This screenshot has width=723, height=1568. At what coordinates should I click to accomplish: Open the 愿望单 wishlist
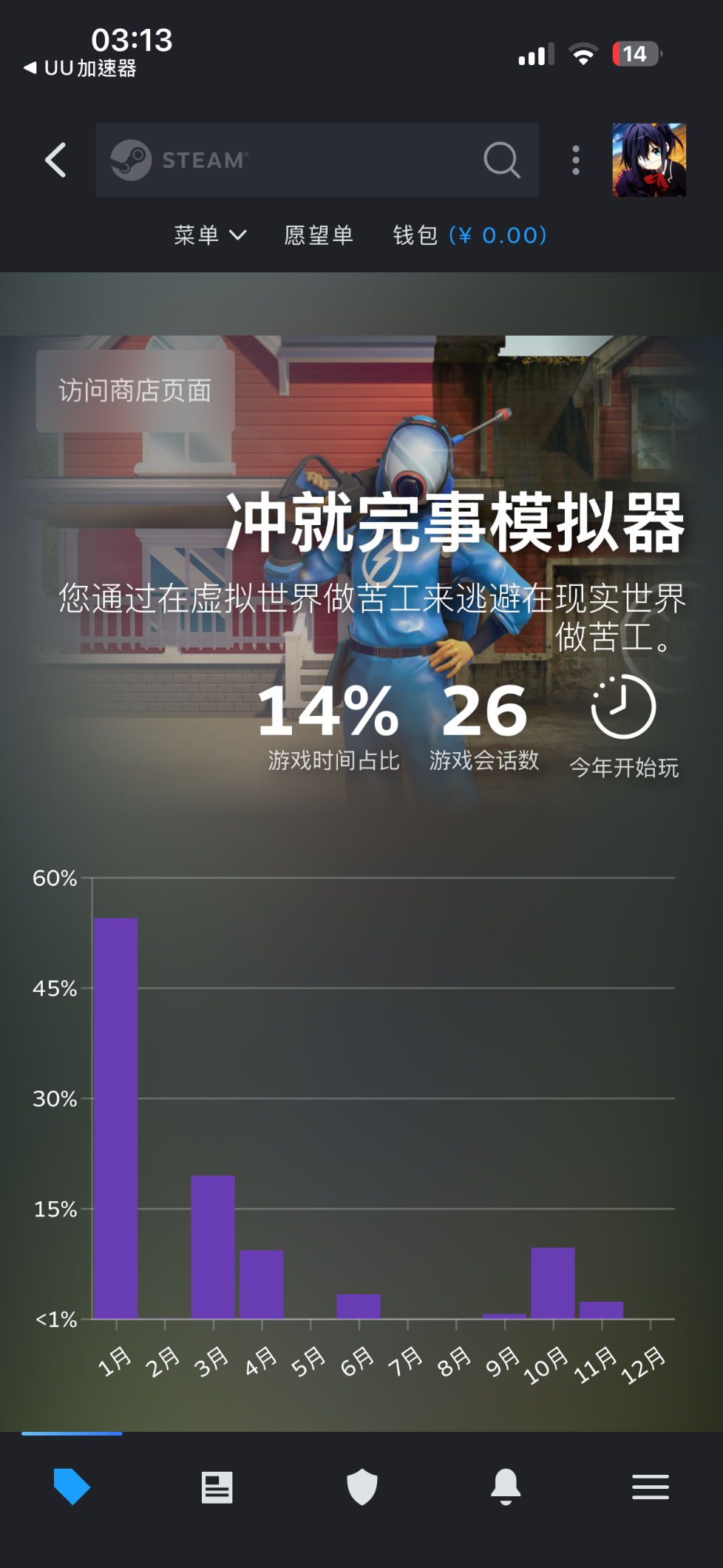coord(319,235)
